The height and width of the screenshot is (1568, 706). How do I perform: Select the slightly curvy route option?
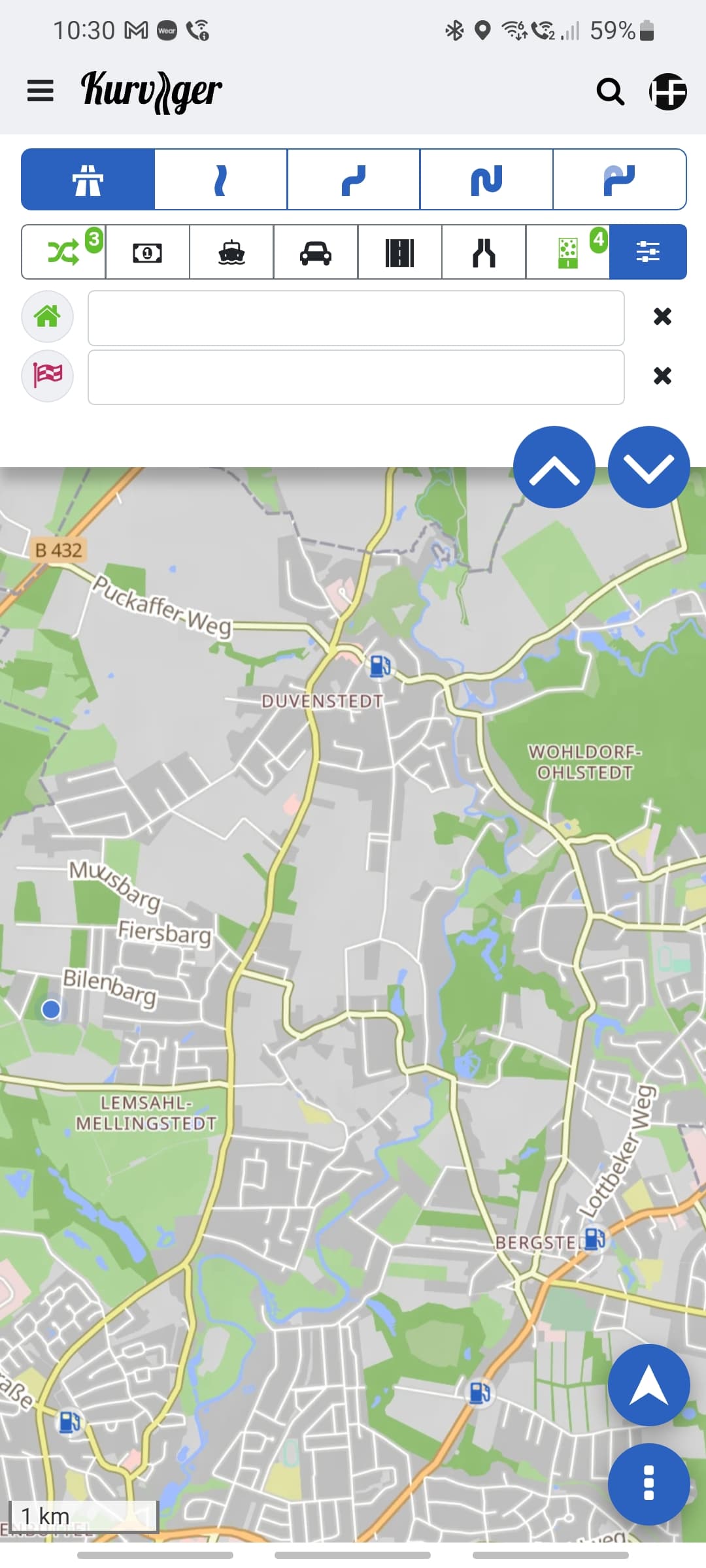221,180
